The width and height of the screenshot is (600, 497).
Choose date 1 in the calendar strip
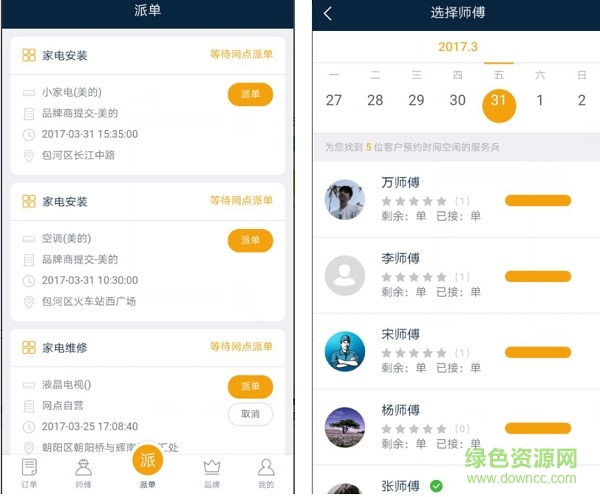(540, 100)
